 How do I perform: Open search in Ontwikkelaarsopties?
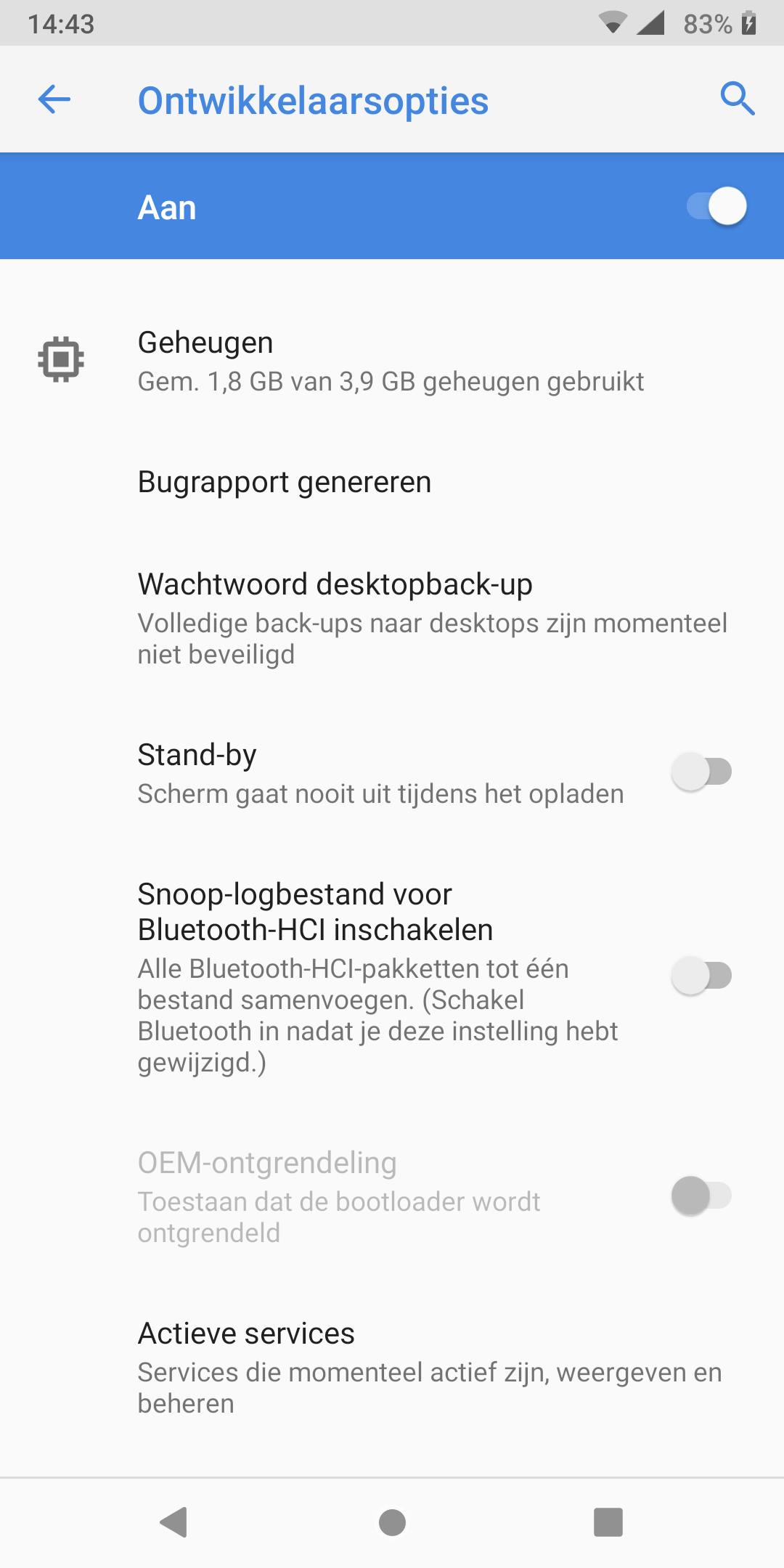tap(737, 99)
